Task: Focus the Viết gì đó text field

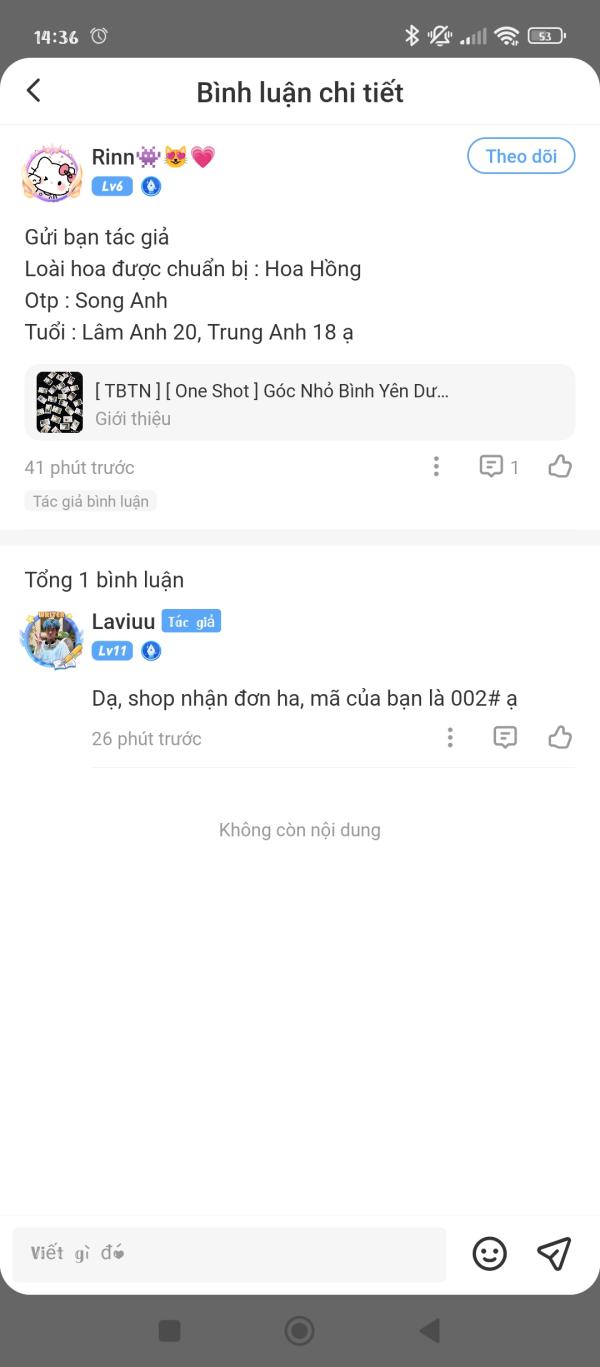Action: tap(229, 1254)
